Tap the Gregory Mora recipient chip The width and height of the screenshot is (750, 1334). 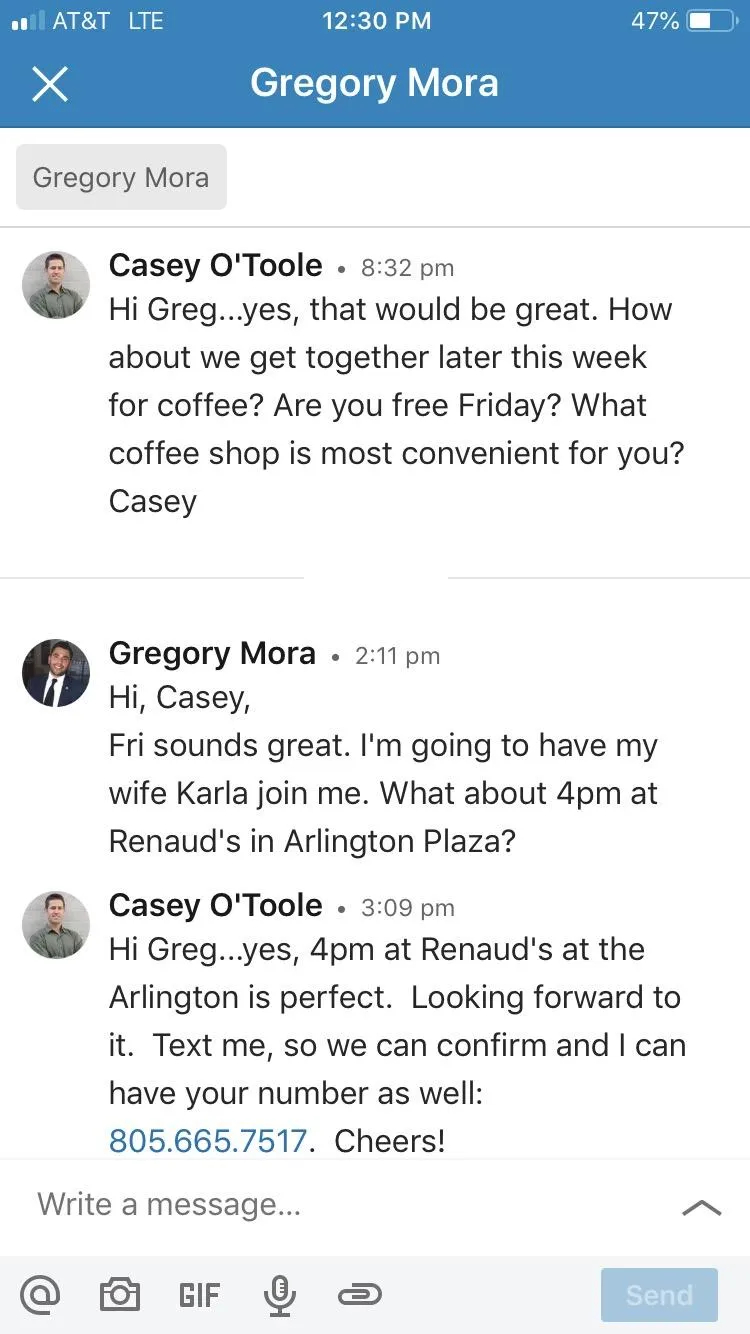pos(121,178)
